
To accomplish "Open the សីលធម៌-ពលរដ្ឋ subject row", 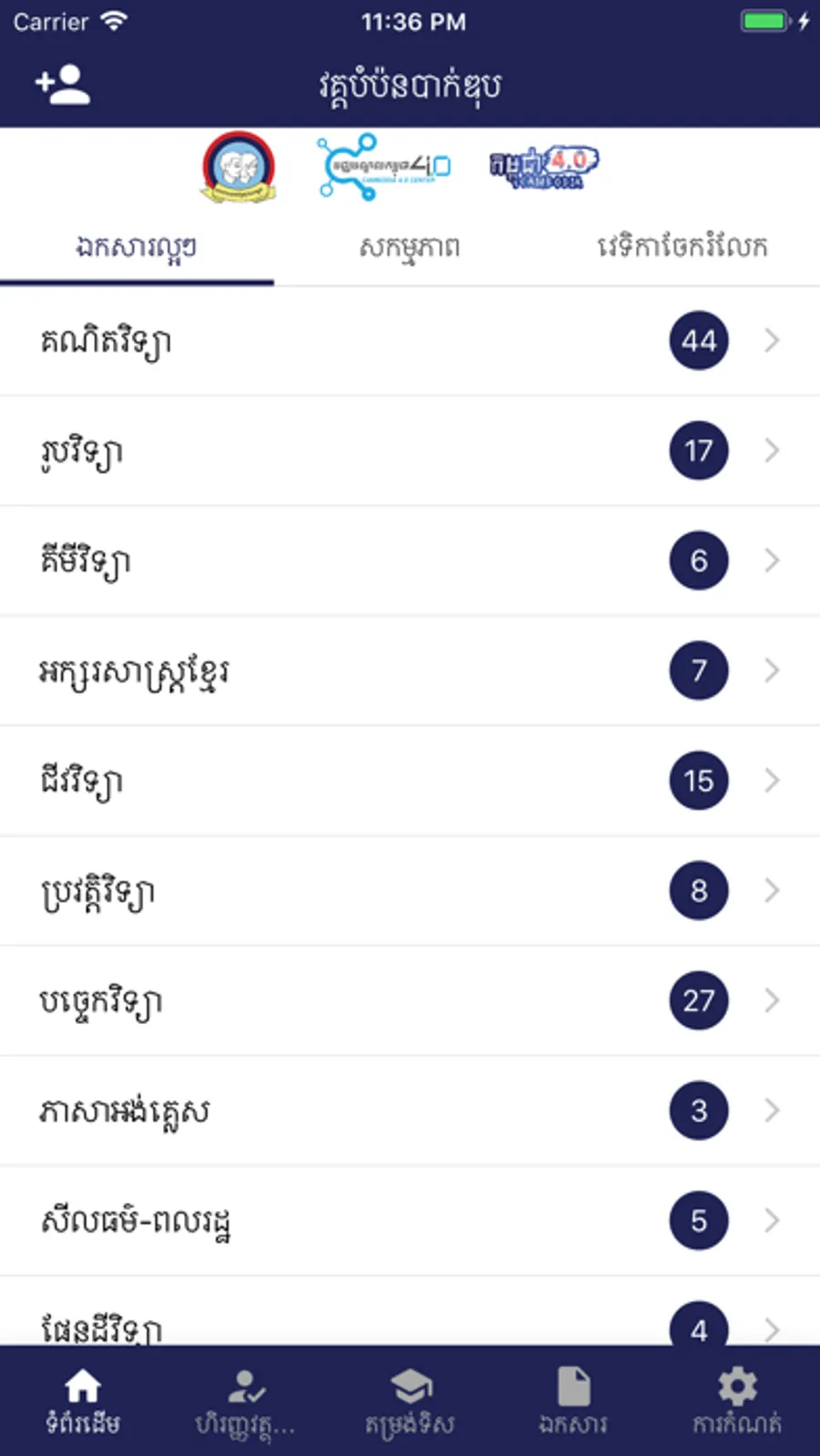I will [410, 1221].
